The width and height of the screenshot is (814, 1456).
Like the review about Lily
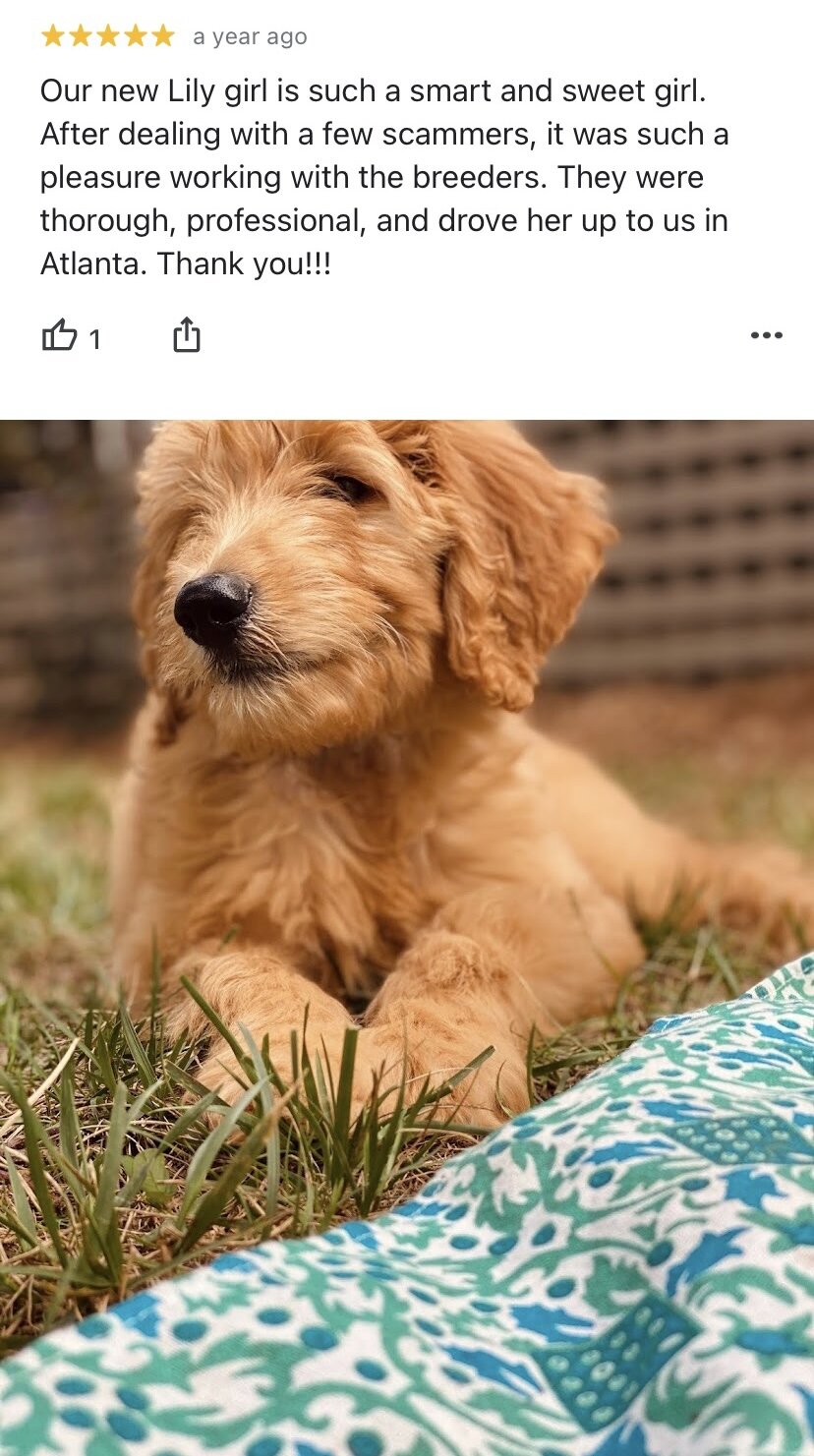[x=60, y=336]
